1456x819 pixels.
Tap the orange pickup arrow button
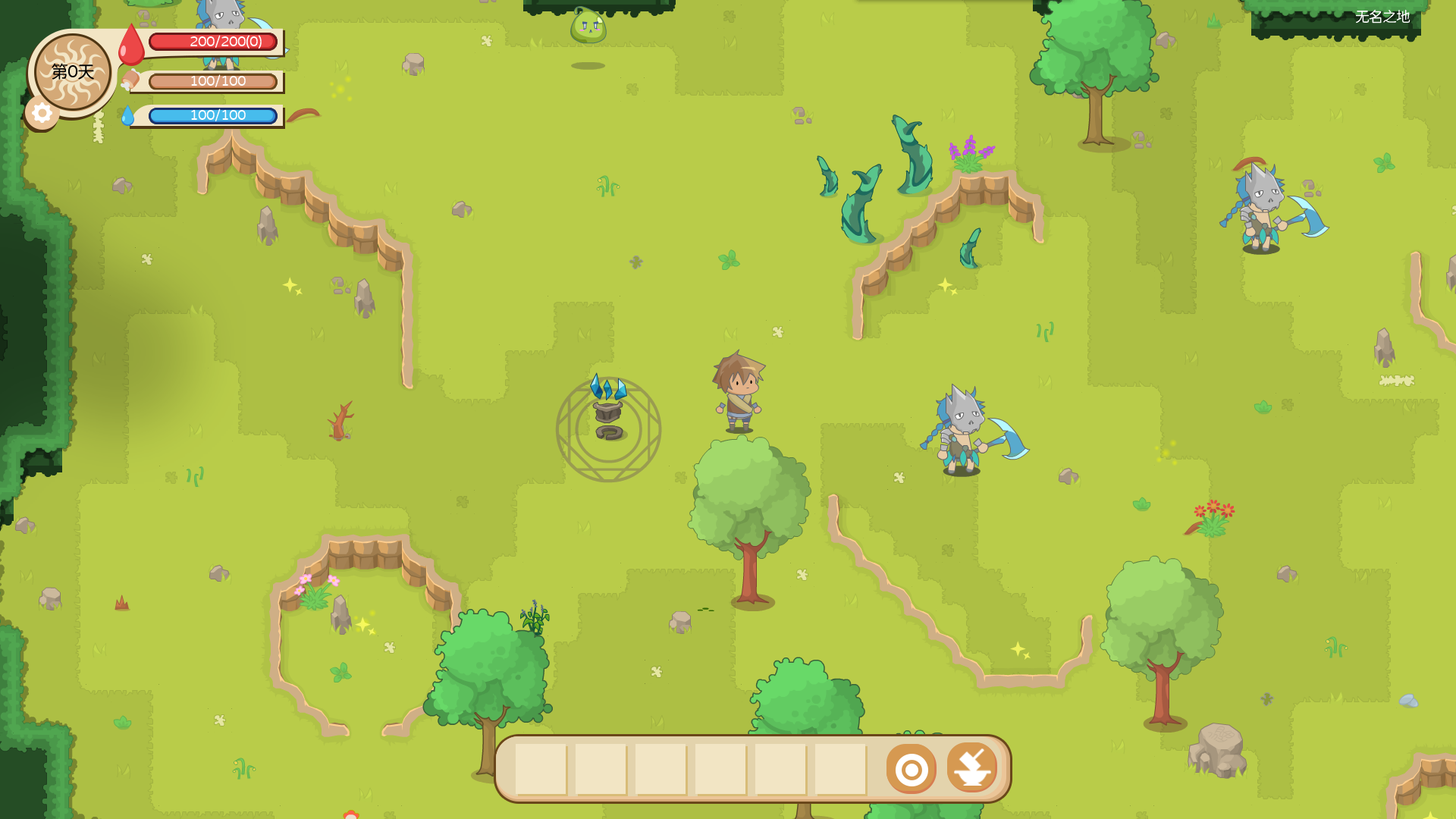pos(971,768)
